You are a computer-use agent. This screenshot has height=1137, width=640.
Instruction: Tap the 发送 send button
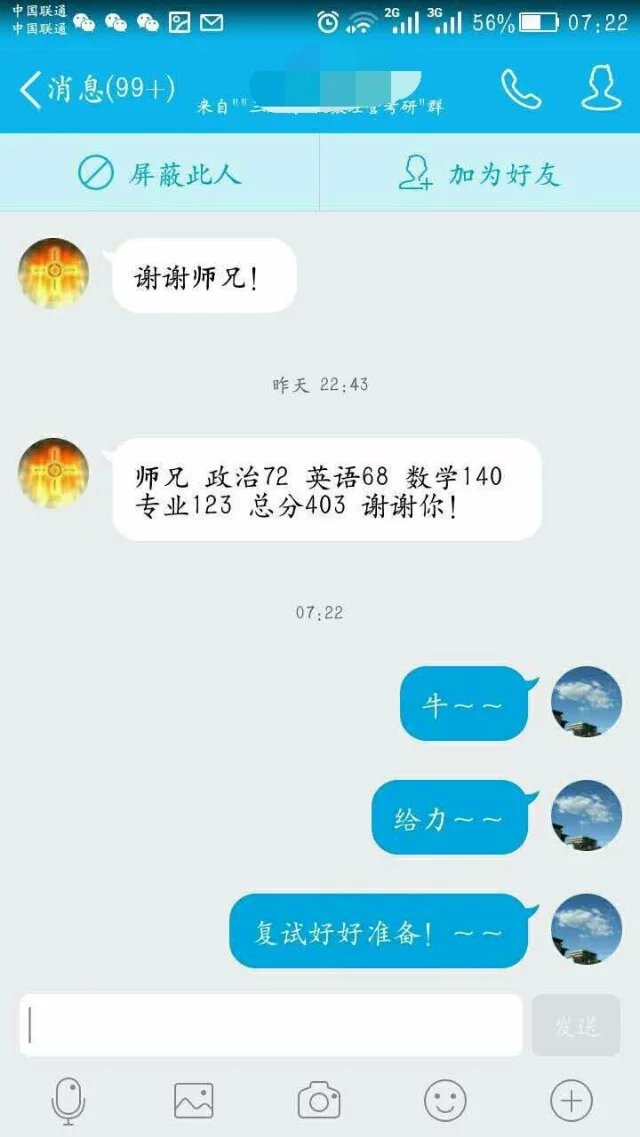576,1025
